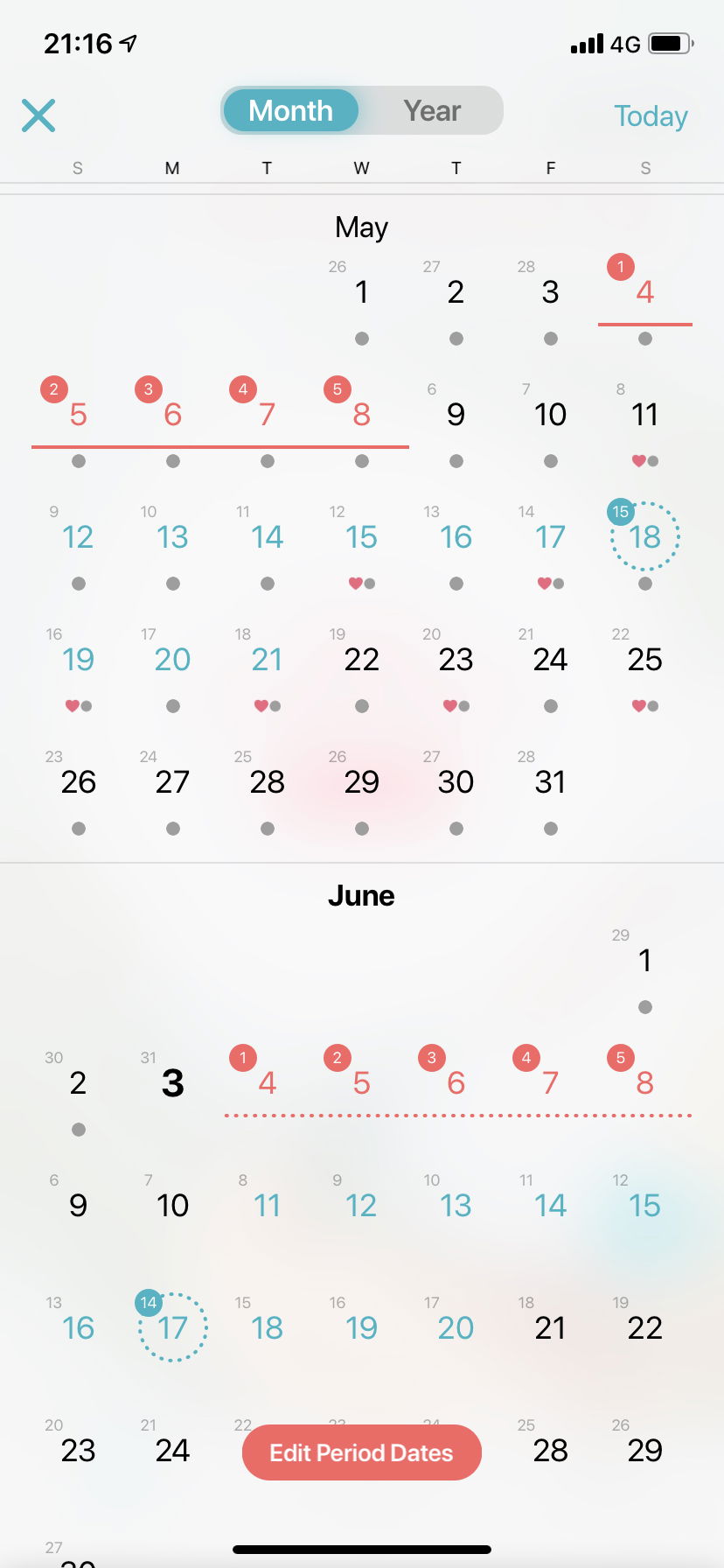This screenshot has height=1568, width=724.
Task: Tap June 4 predicted period day
Action: point(267,1083)
